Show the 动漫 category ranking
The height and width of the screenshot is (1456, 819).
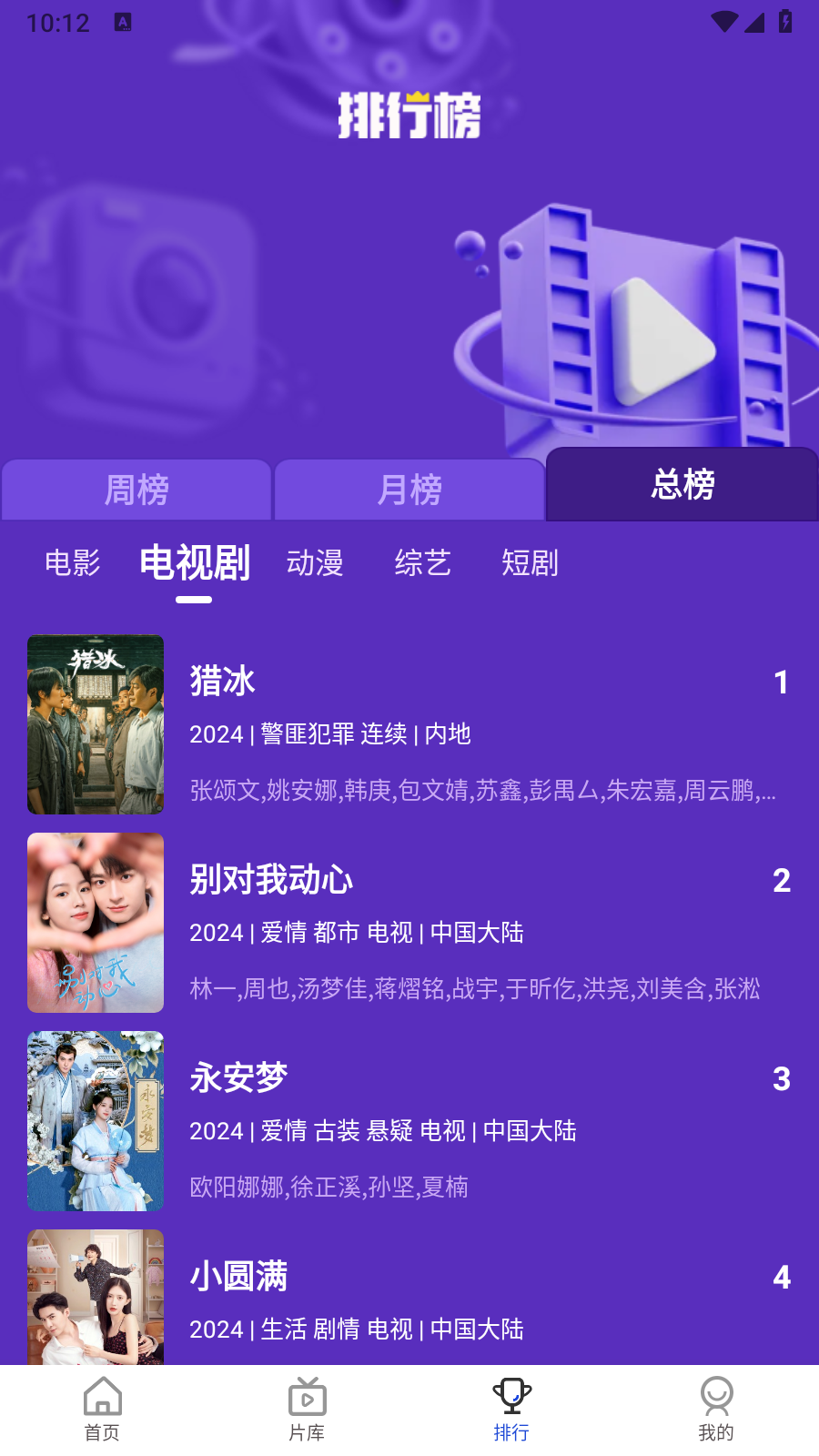[315, 563]
